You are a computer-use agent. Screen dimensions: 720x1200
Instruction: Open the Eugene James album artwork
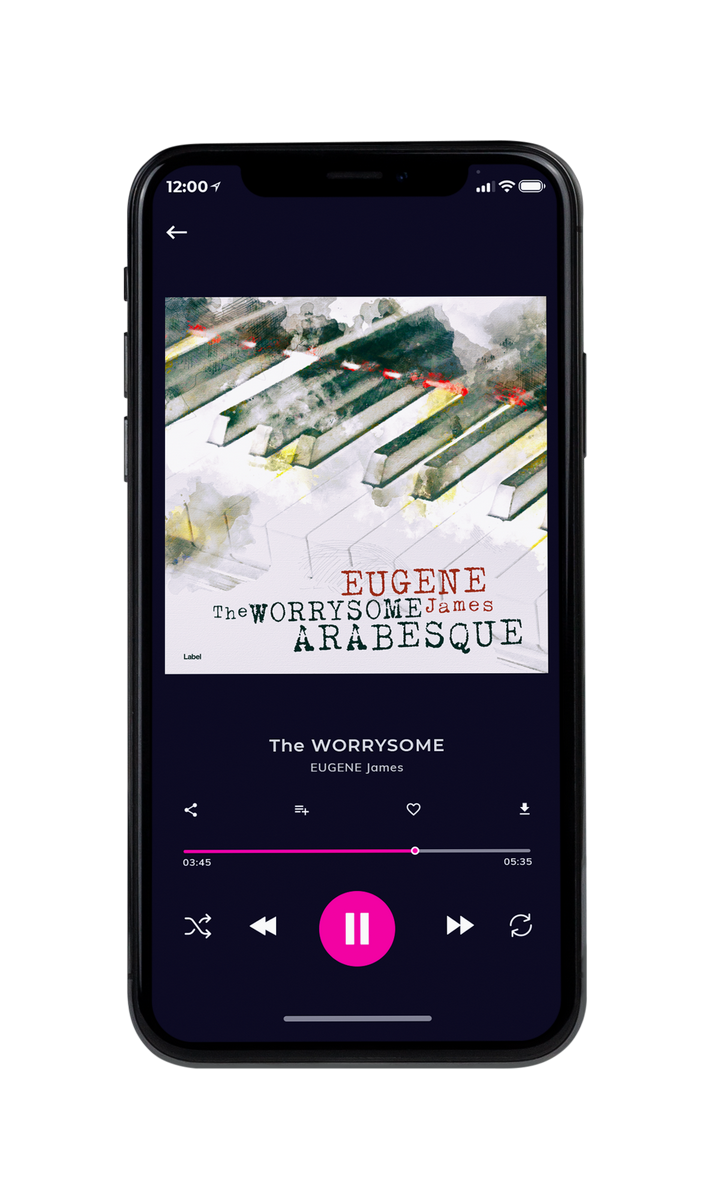pos(356,485)
